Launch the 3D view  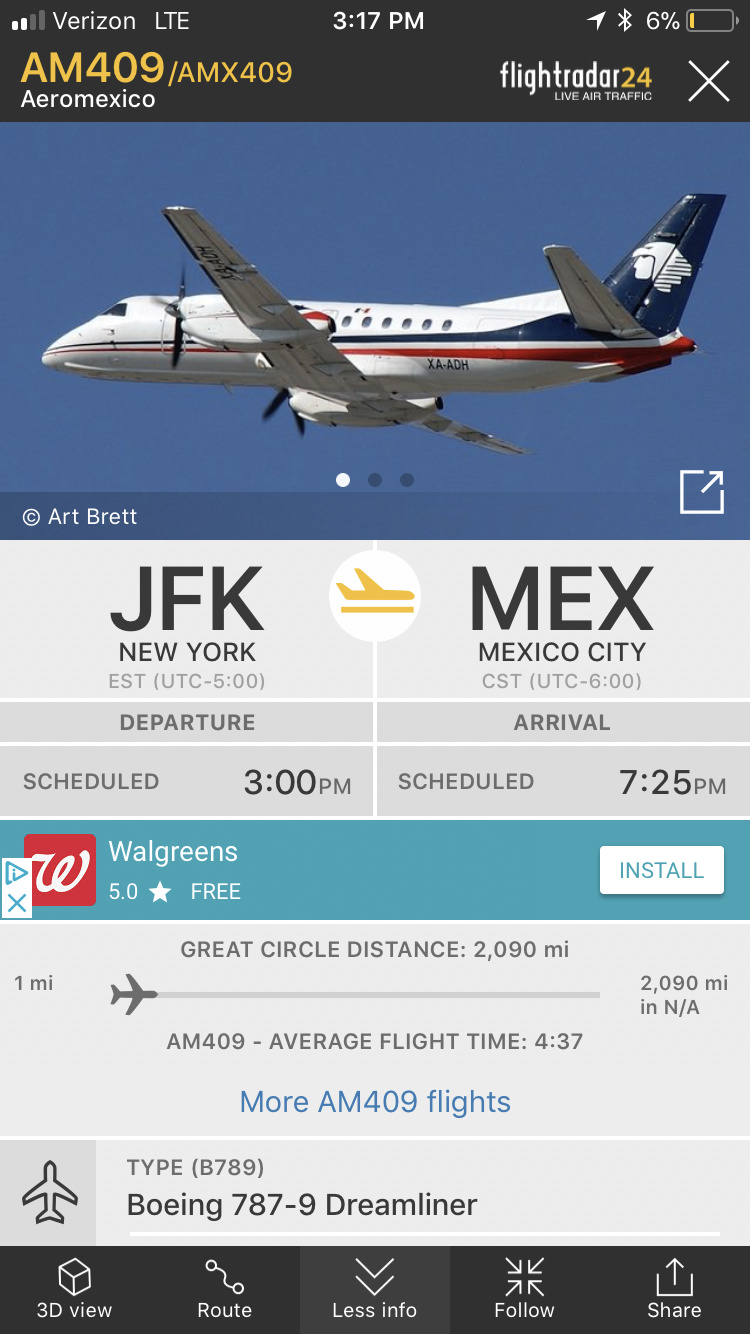click(74, 1289)
